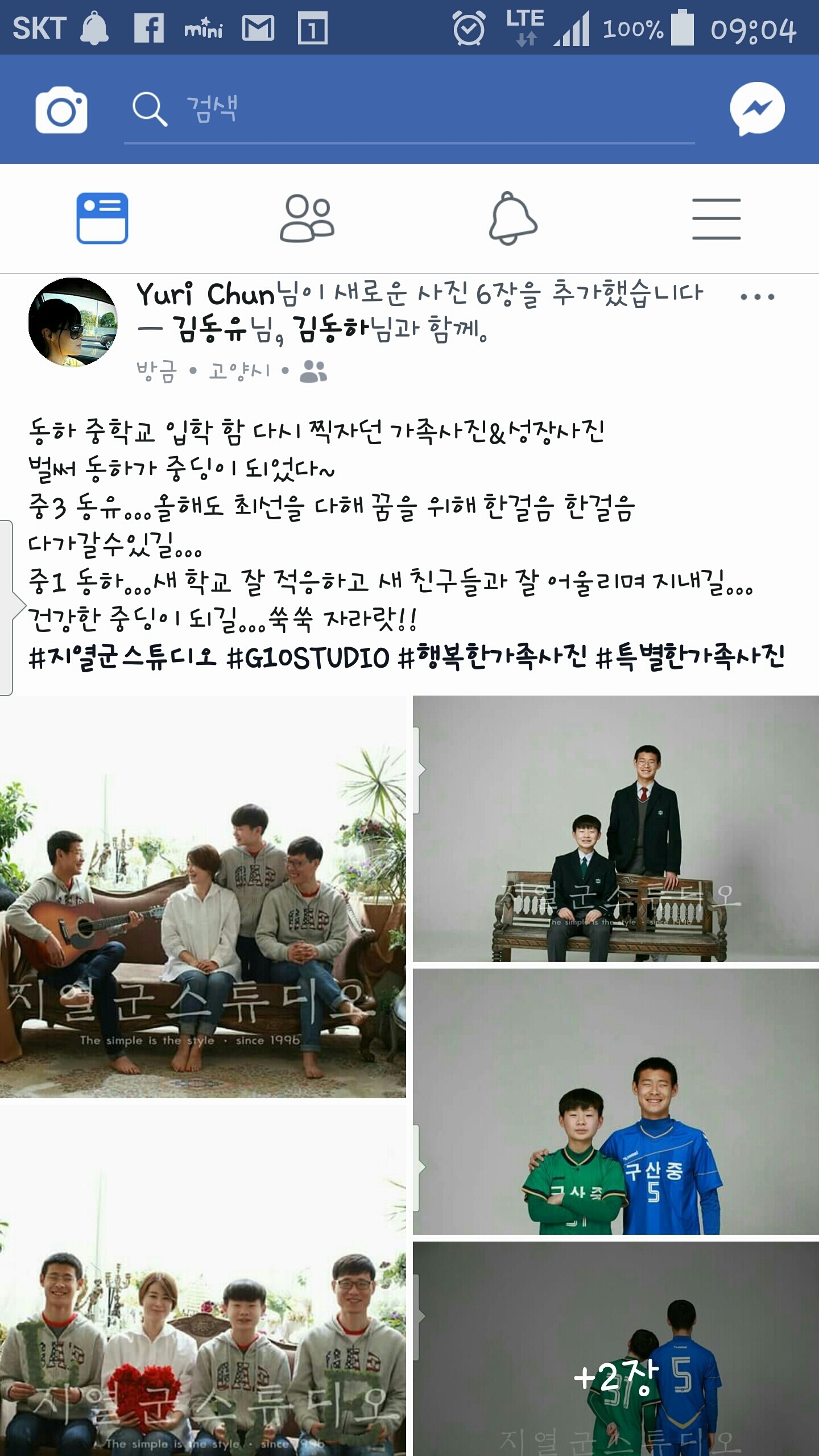Image resolution: width=819 pixels, height=1456 pixels.
Task: Switch to the News Feed tab
Action: point(102,218)
